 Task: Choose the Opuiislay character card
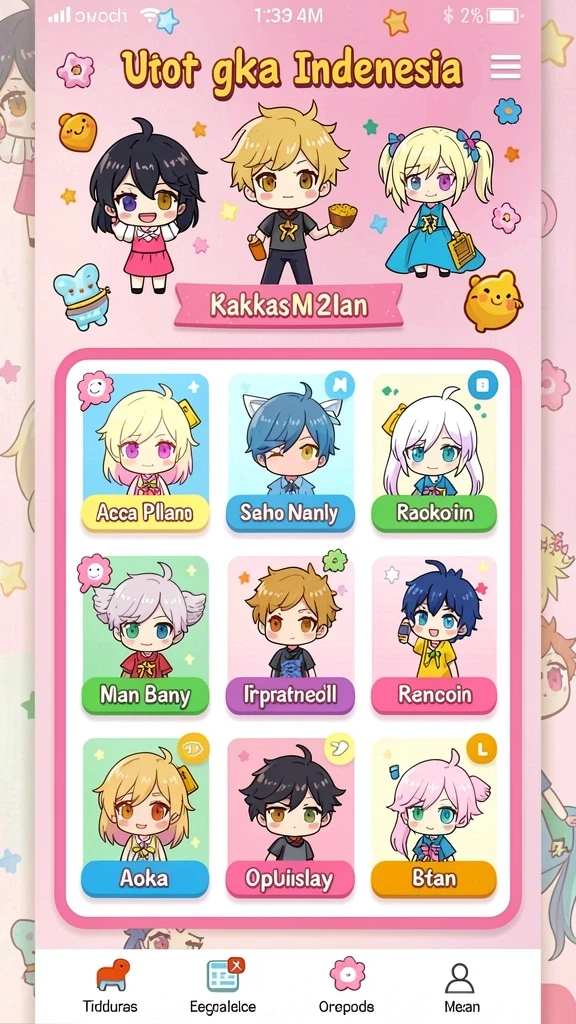(x=290, y=818)
